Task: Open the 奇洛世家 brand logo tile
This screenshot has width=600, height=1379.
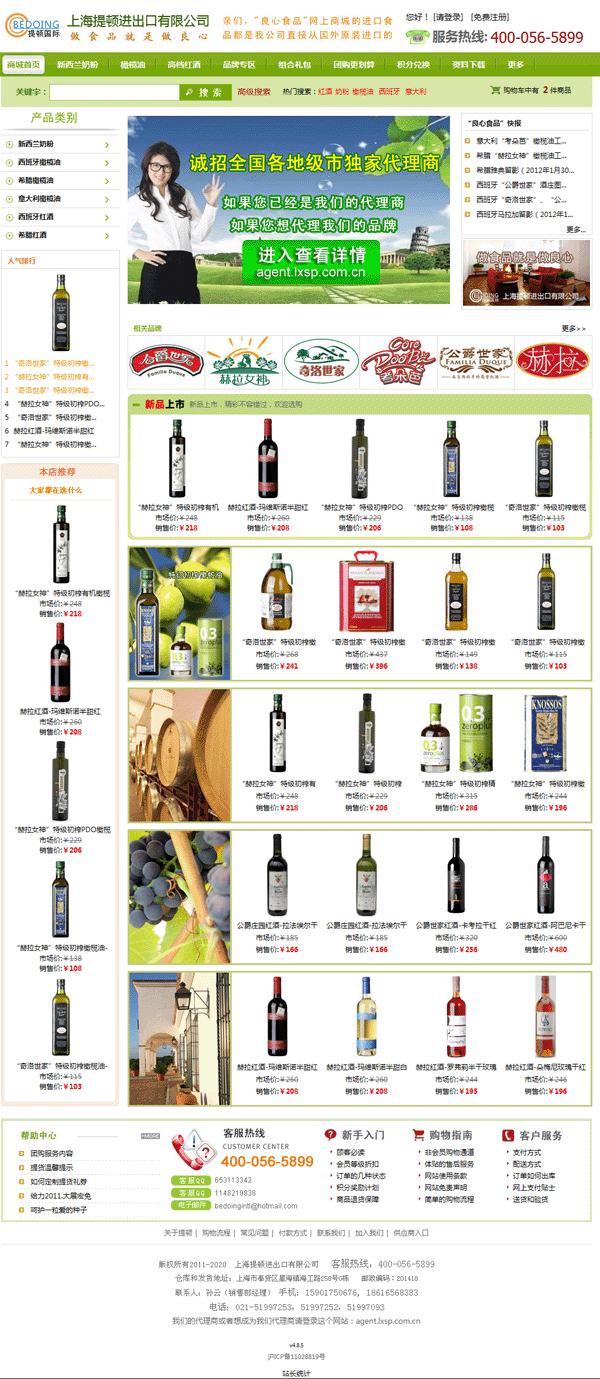Action: [320, 361]
